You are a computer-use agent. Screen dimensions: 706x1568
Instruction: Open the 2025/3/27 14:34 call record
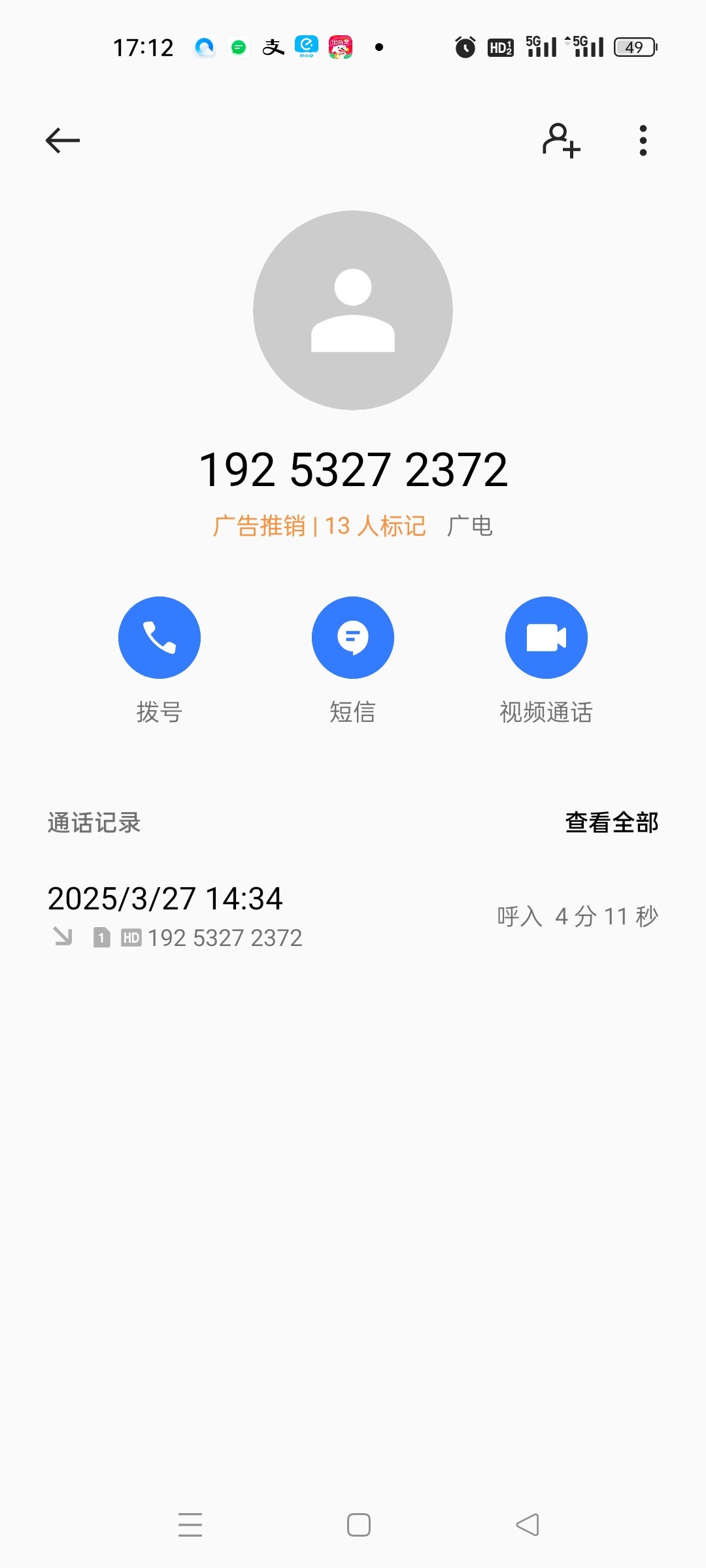click(x=353, y=916)
